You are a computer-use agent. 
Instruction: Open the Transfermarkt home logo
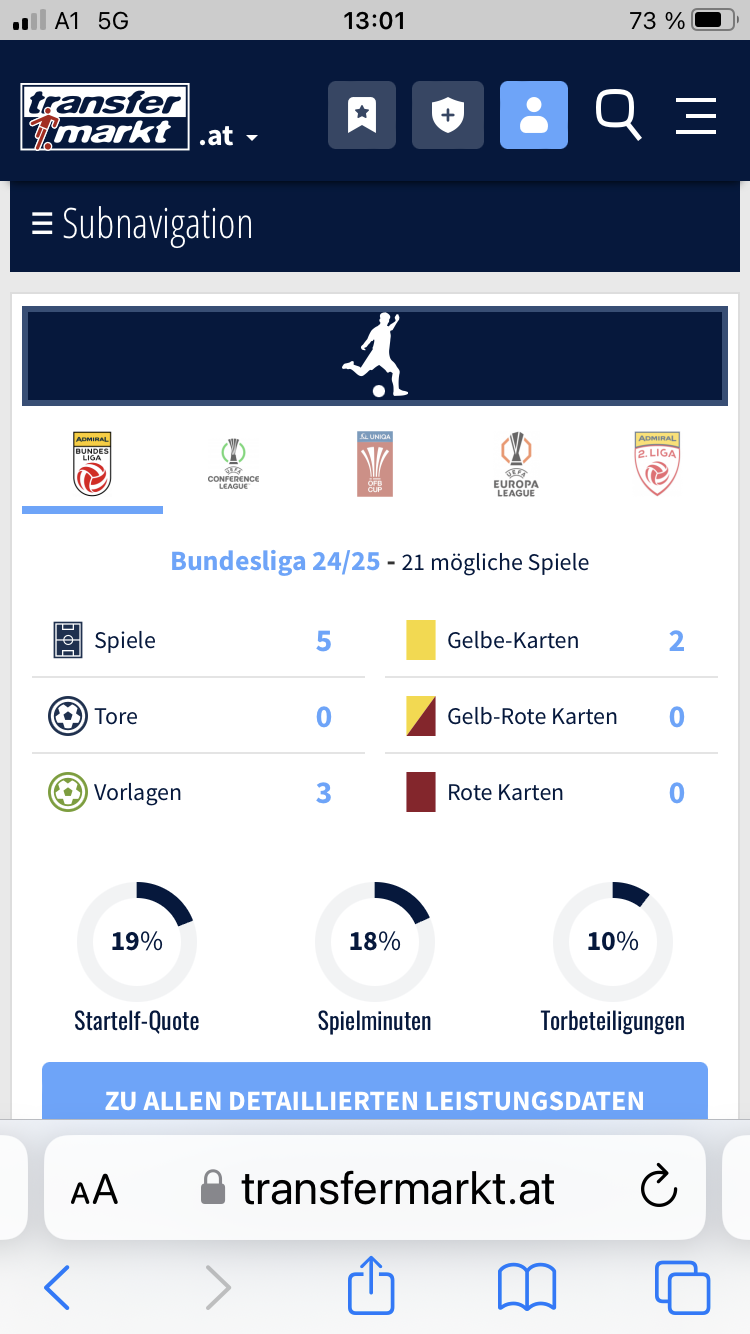[x=105, y=117]
